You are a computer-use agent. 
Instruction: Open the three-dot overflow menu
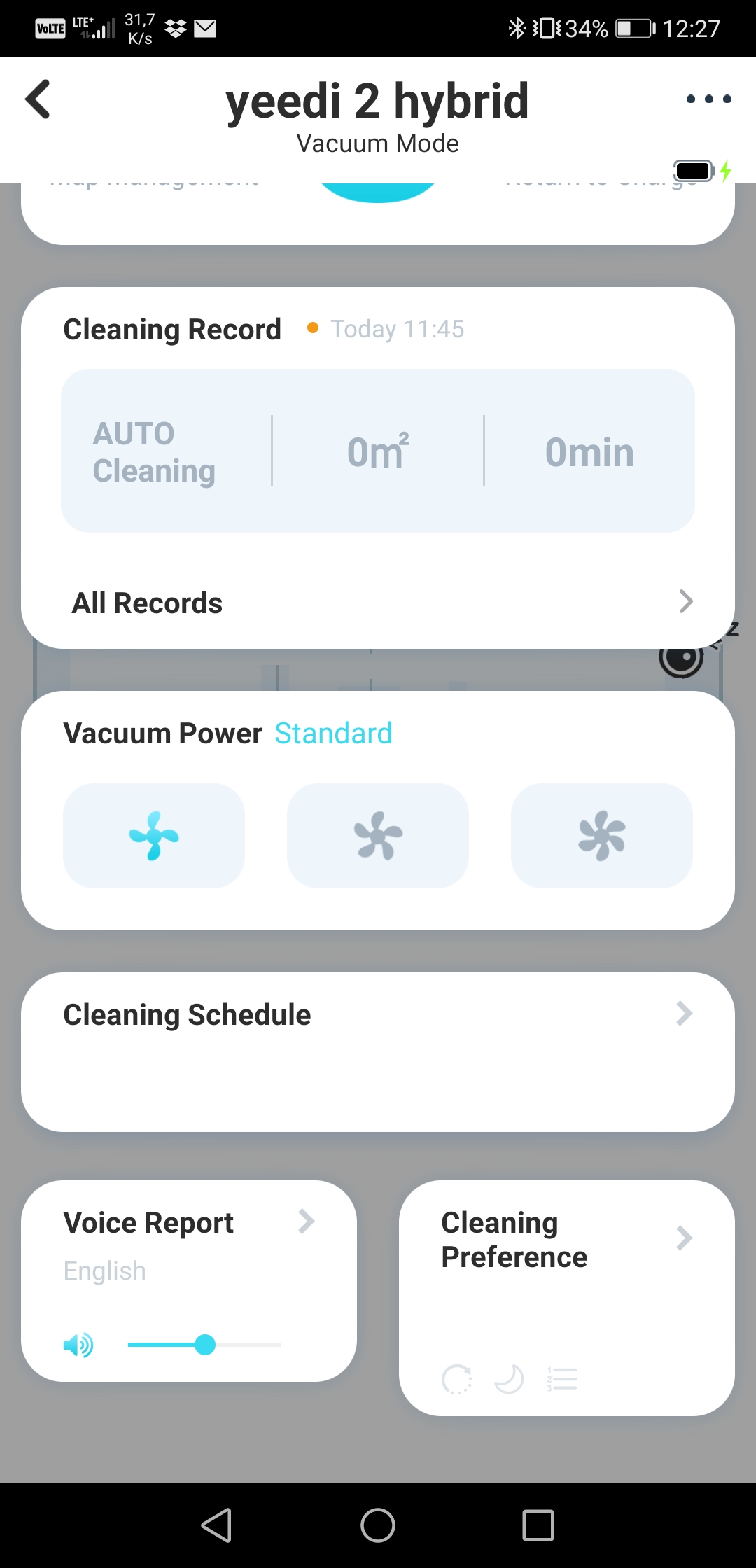point(708,99)
